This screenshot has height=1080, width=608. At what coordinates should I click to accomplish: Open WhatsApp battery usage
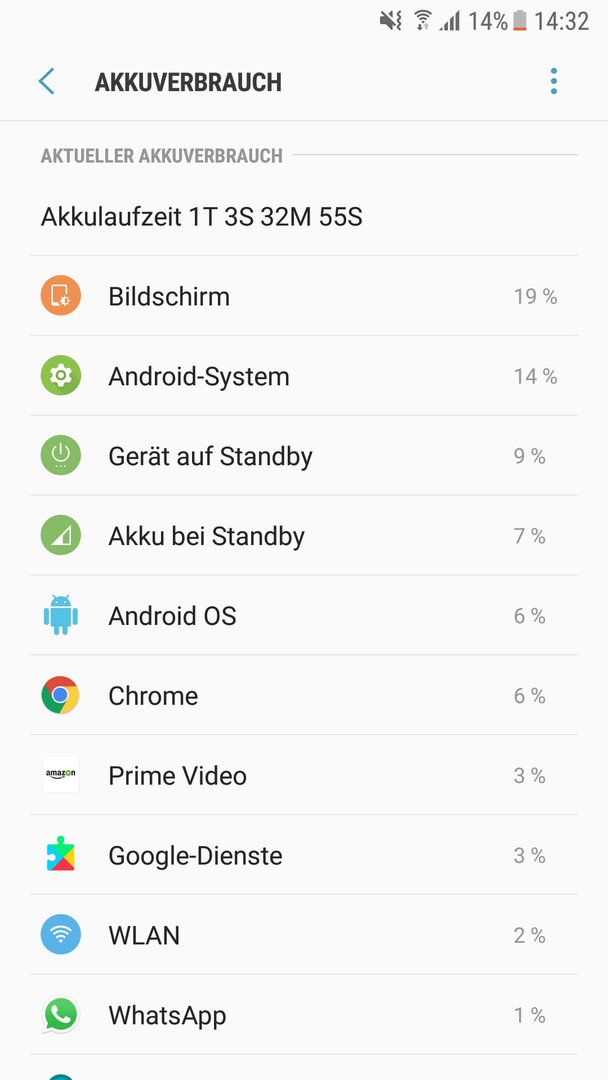point(304,1015)
